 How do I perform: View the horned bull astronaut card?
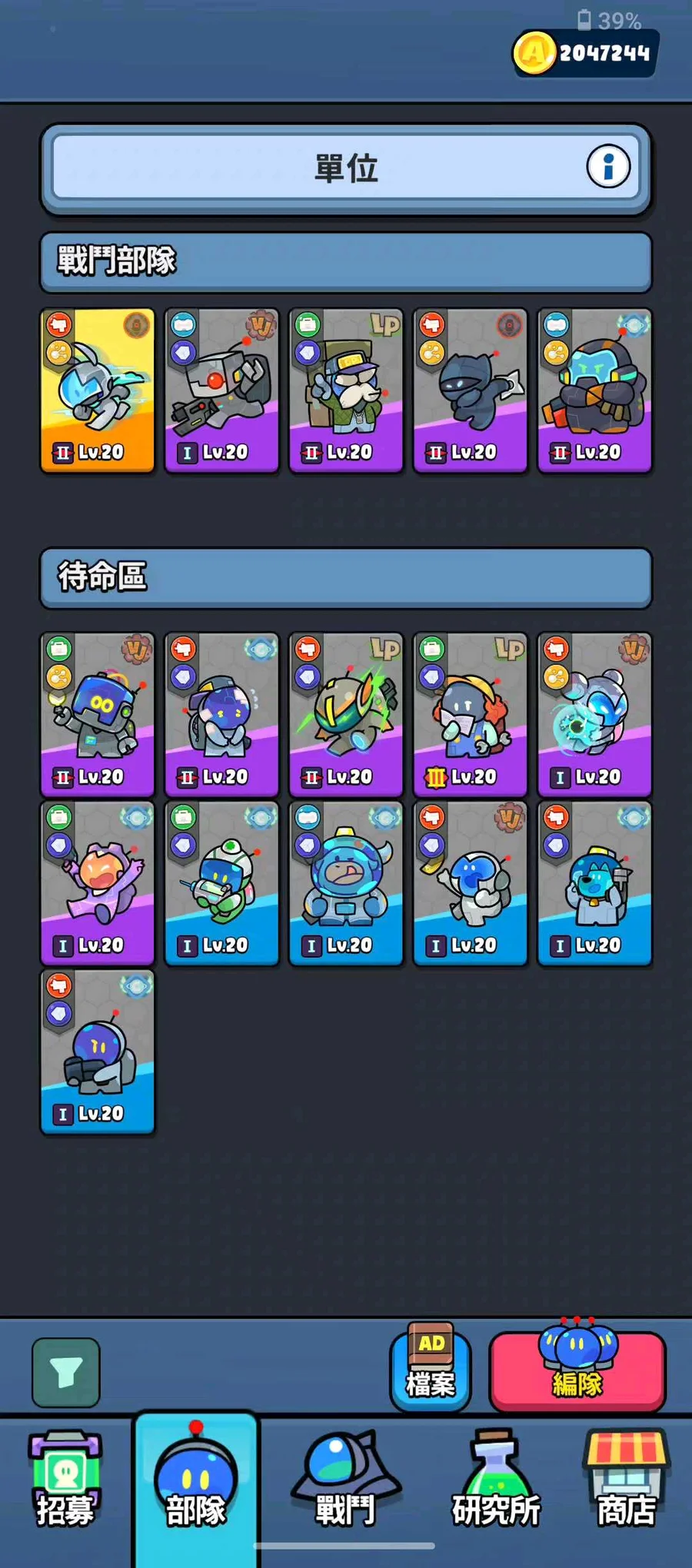click(346, 883)
